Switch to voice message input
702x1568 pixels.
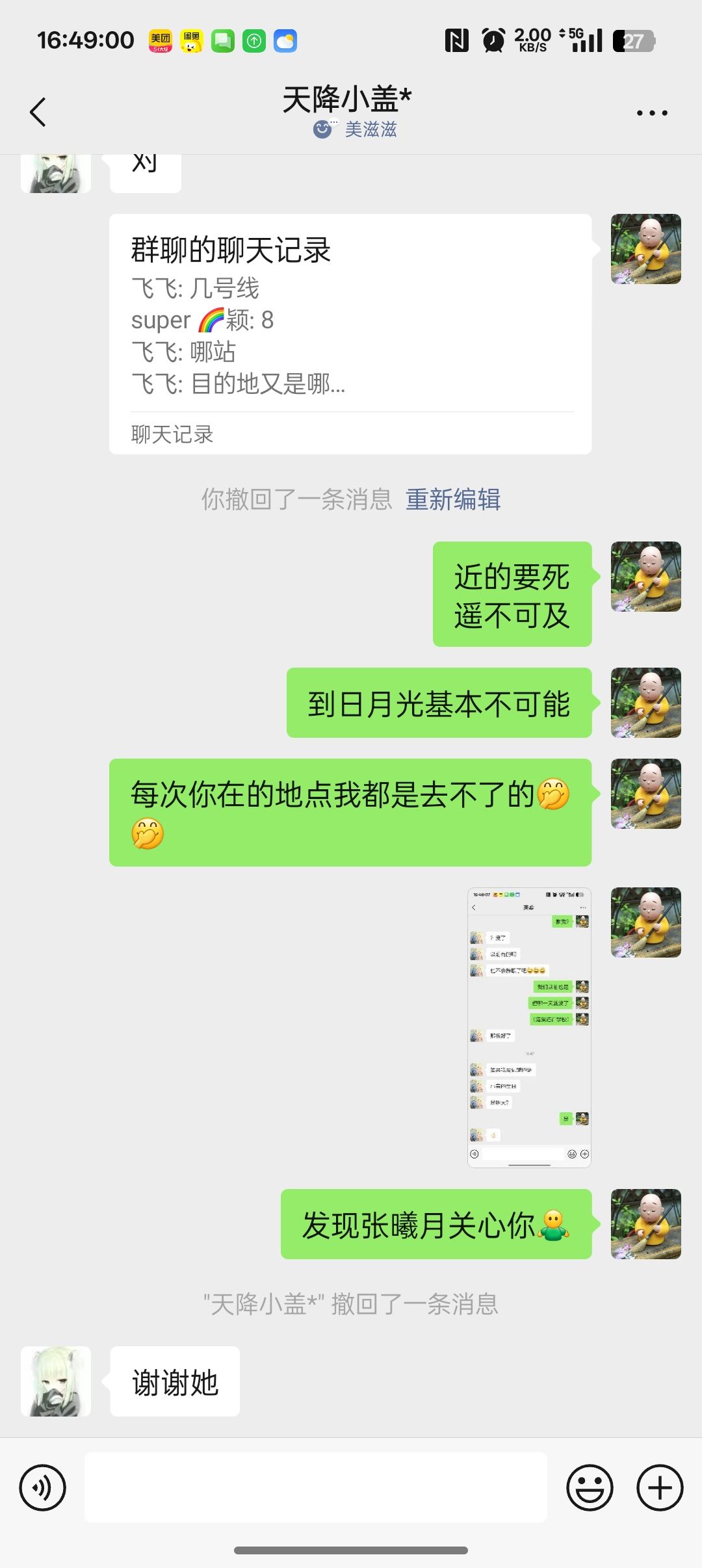[43, 1487]
